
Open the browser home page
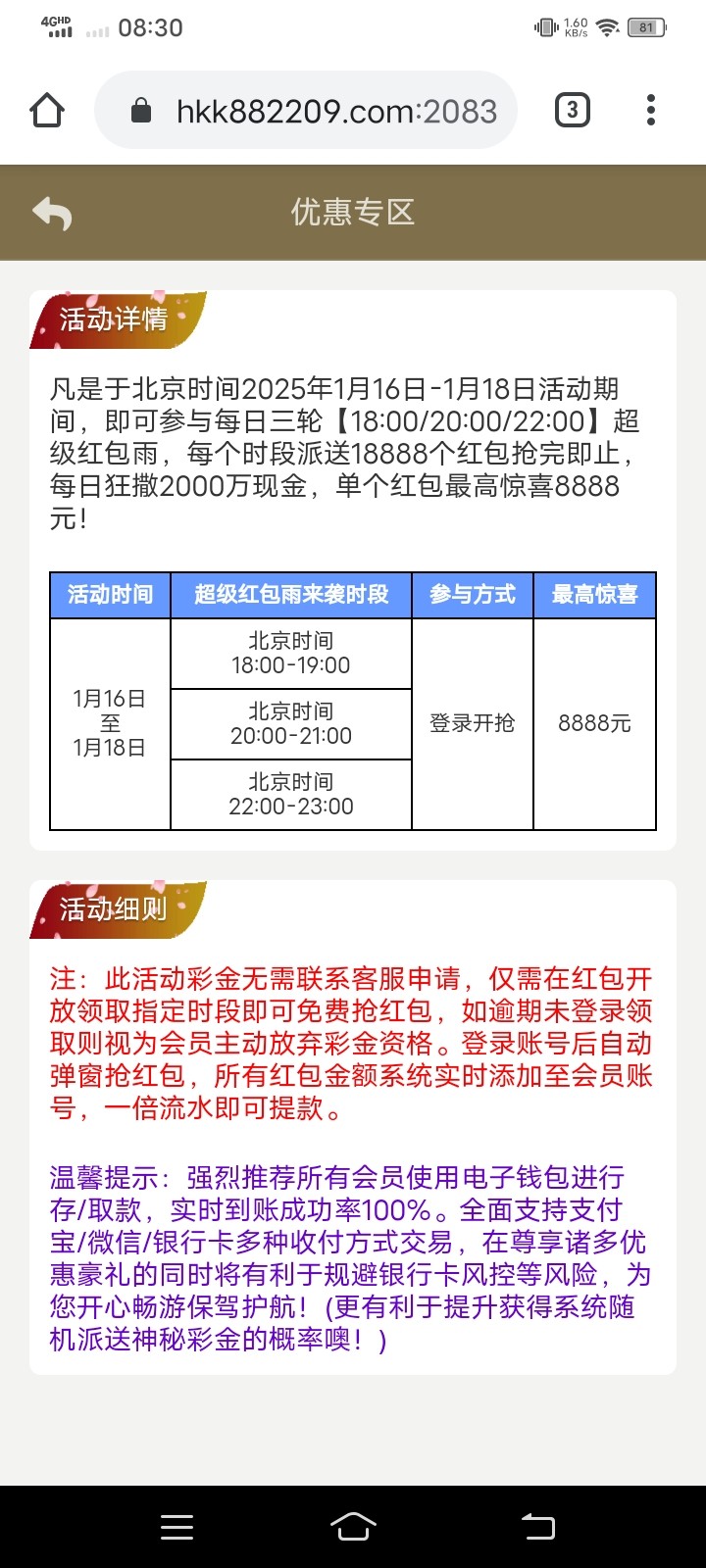tap(47, 111)
